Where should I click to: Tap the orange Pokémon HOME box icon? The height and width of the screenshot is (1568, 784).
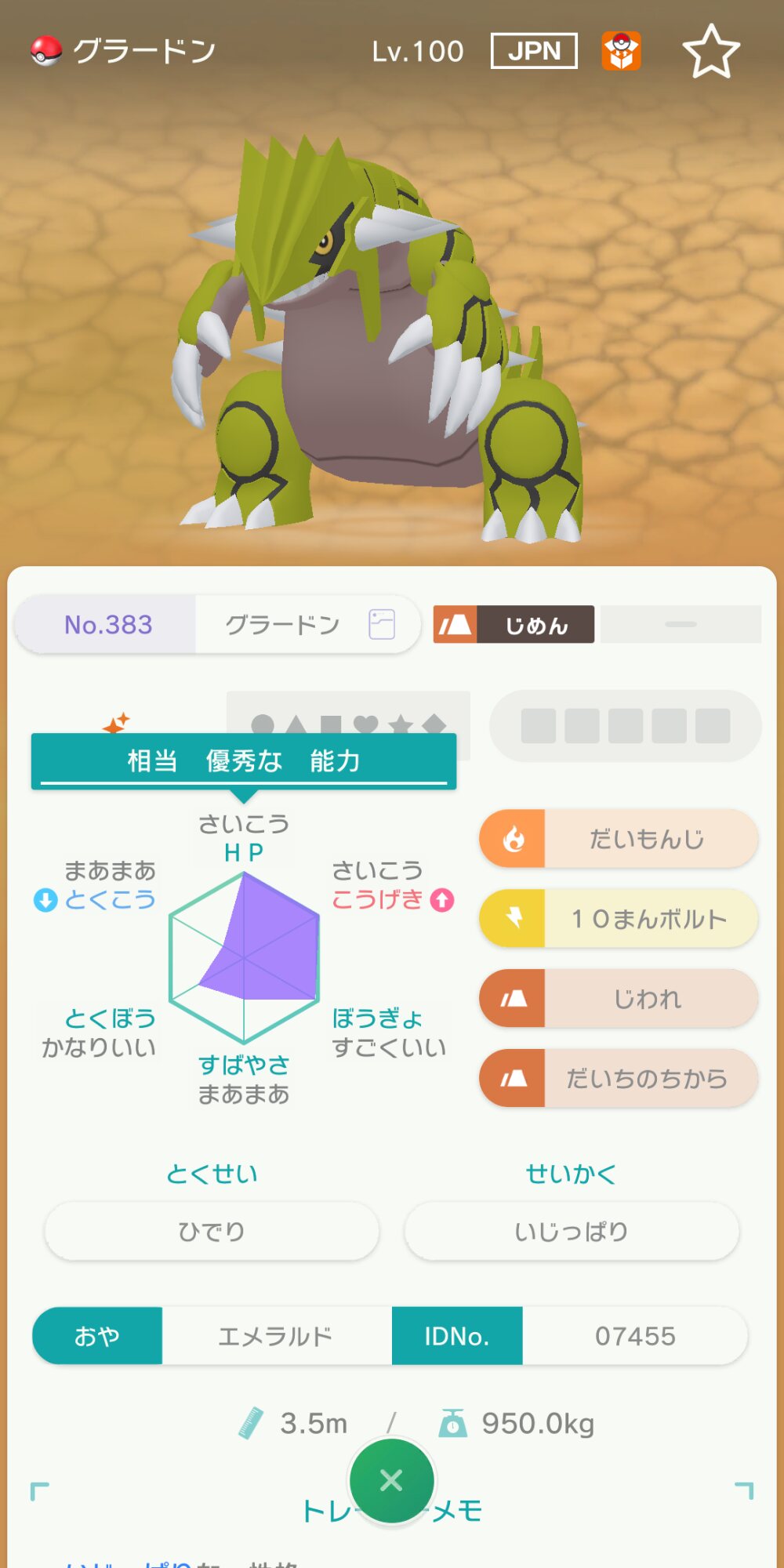pyautogui.click(x=621, y=51)
